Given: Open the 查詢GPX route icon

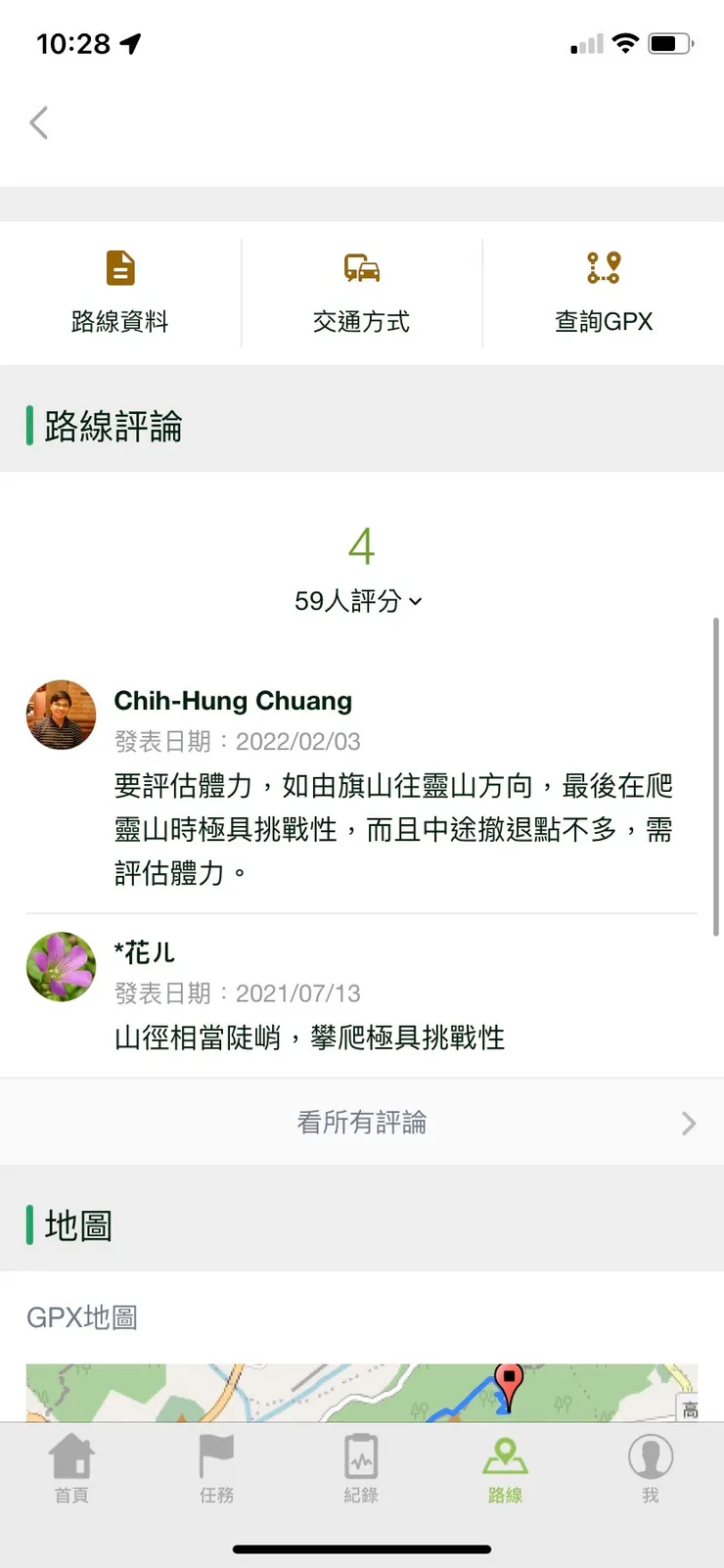Looking at the screenshot, I should (x=603, y=266).
